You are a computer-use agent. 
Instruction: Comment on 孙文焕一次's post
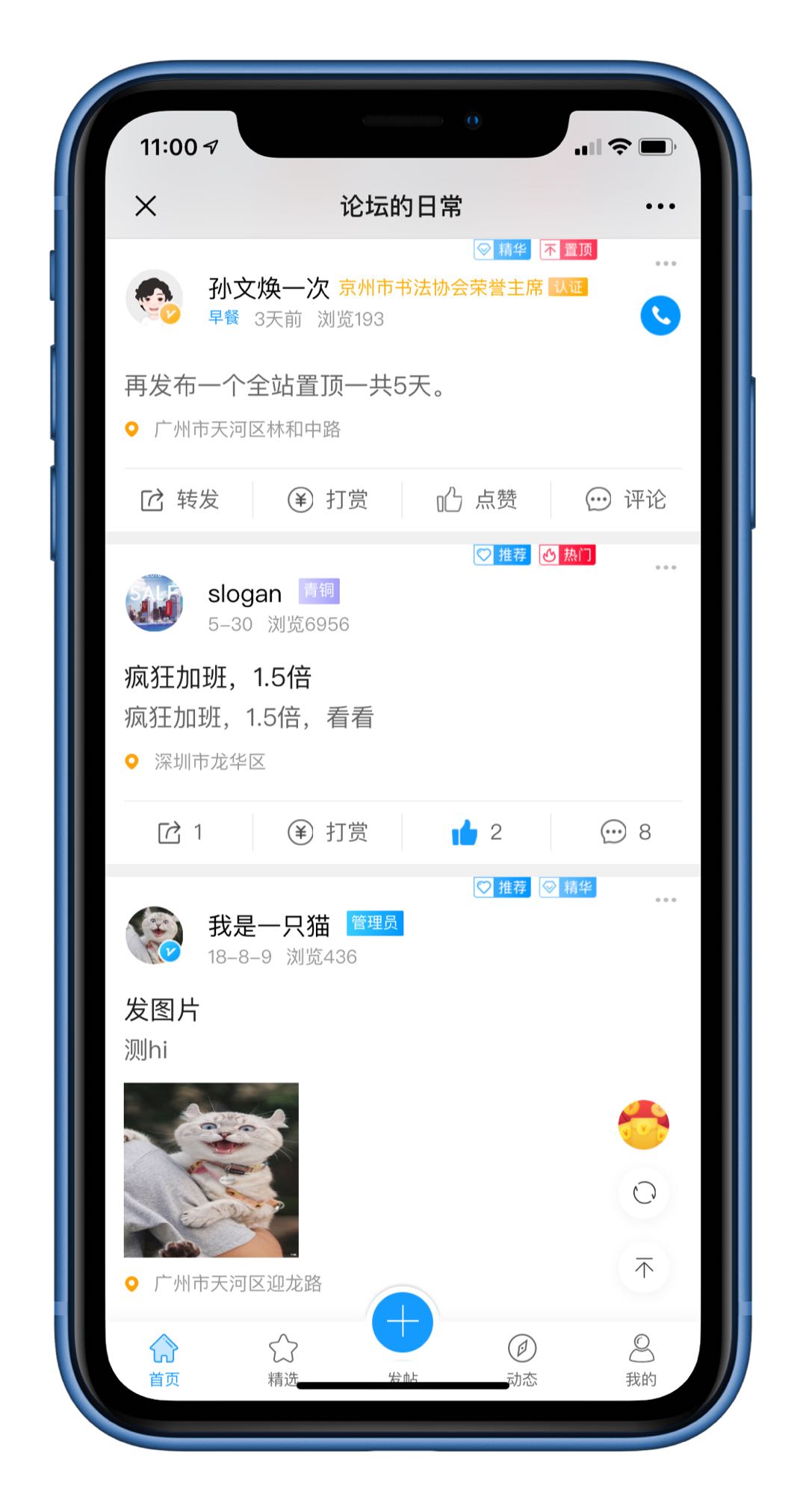625,500
